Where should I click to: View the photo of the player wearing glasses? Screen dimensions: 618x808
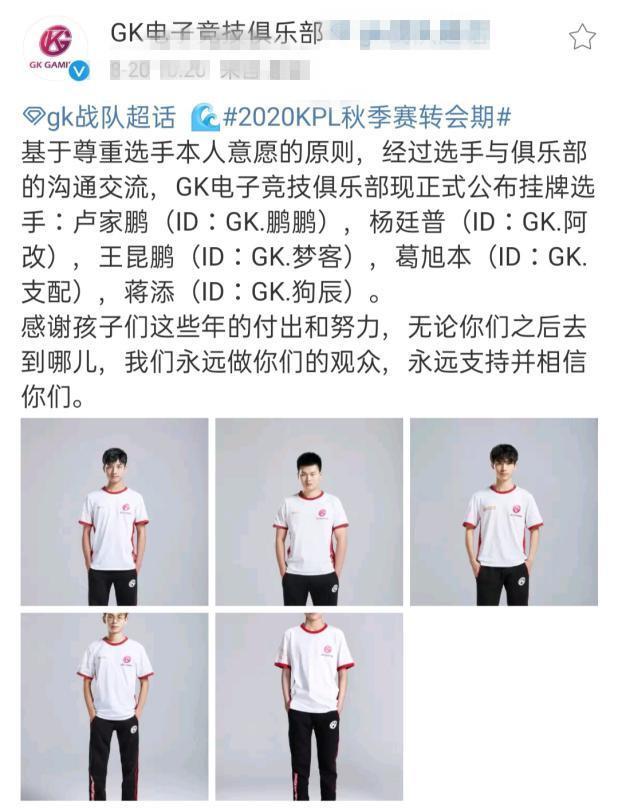[x=114, y=706]
